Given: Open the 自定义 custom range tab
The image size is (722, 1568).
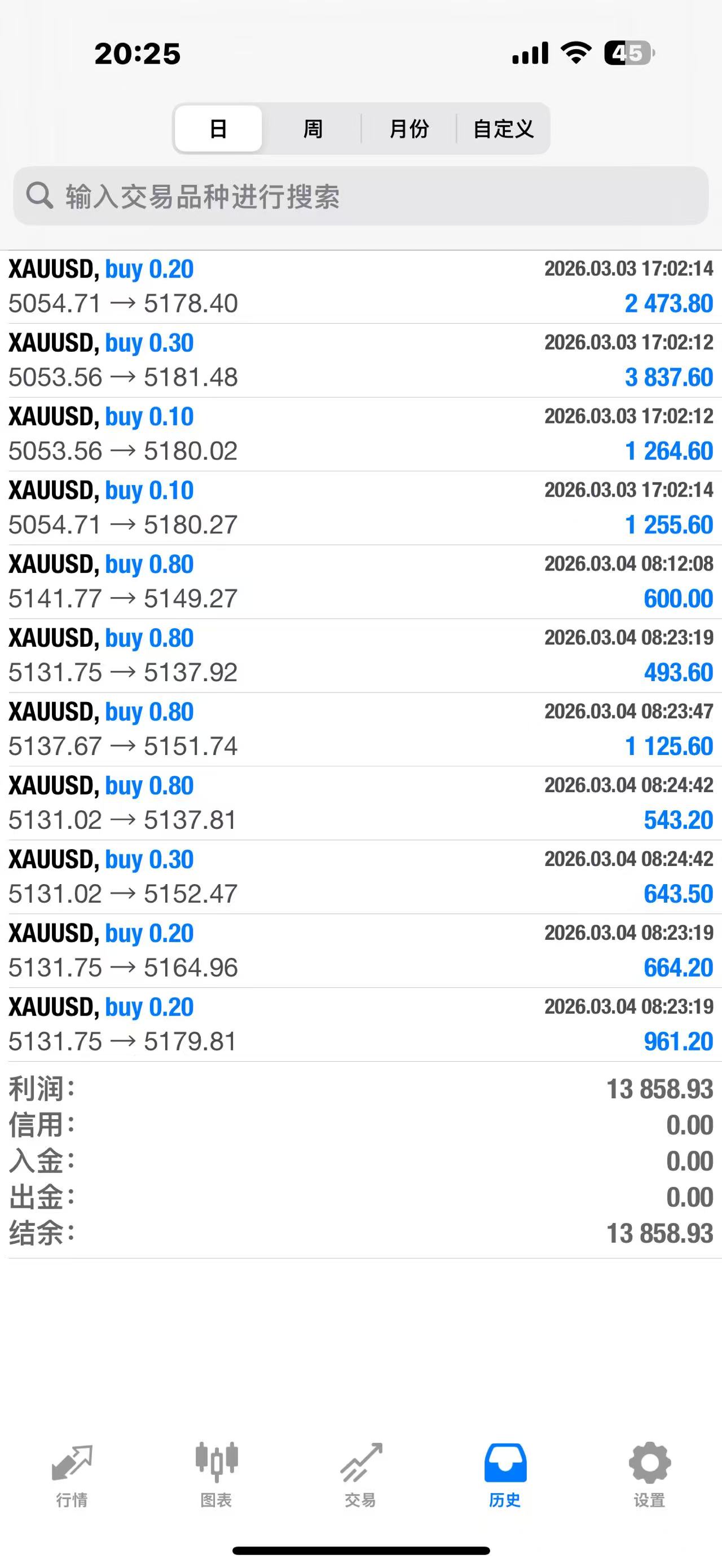Looking at the screenshot, I should point(503,129).
